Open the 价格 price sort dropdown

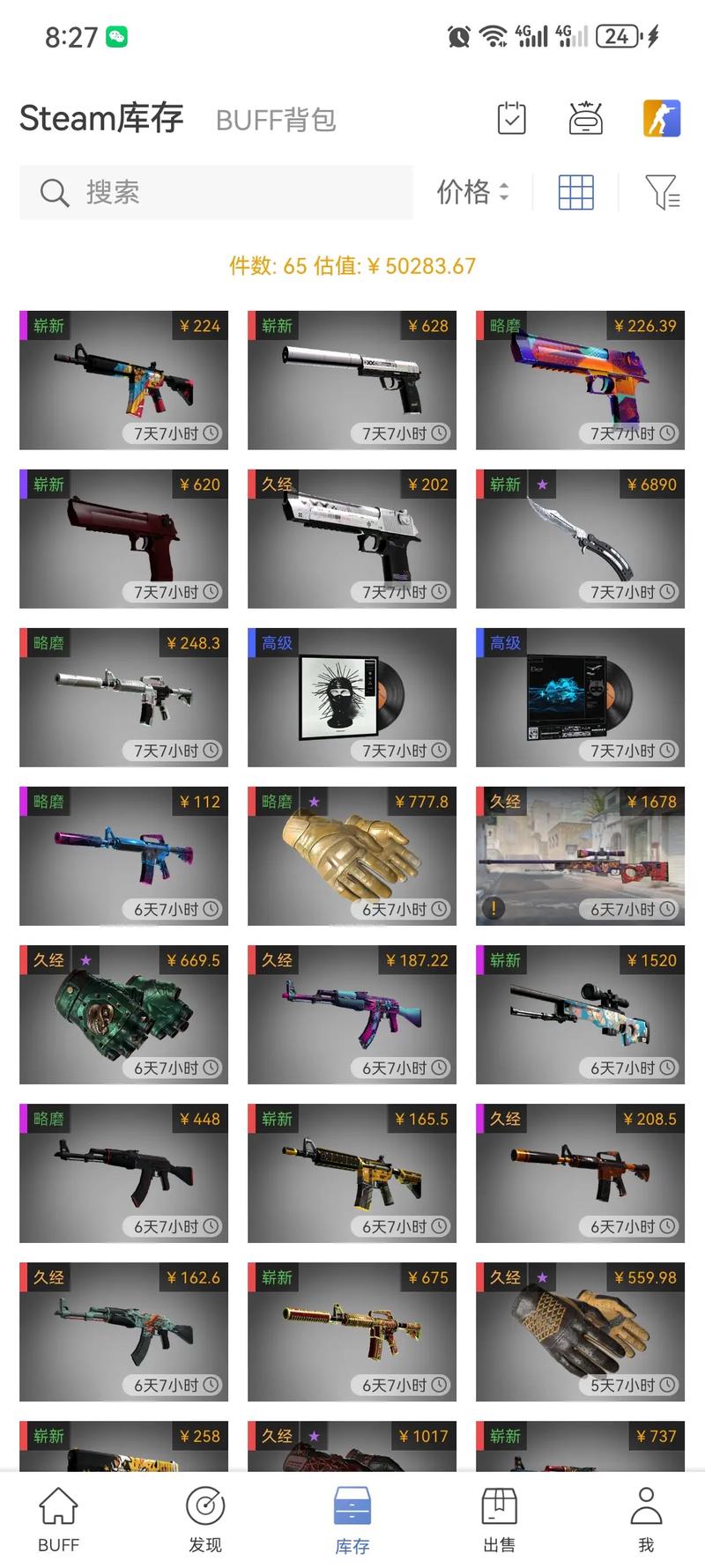463,194
